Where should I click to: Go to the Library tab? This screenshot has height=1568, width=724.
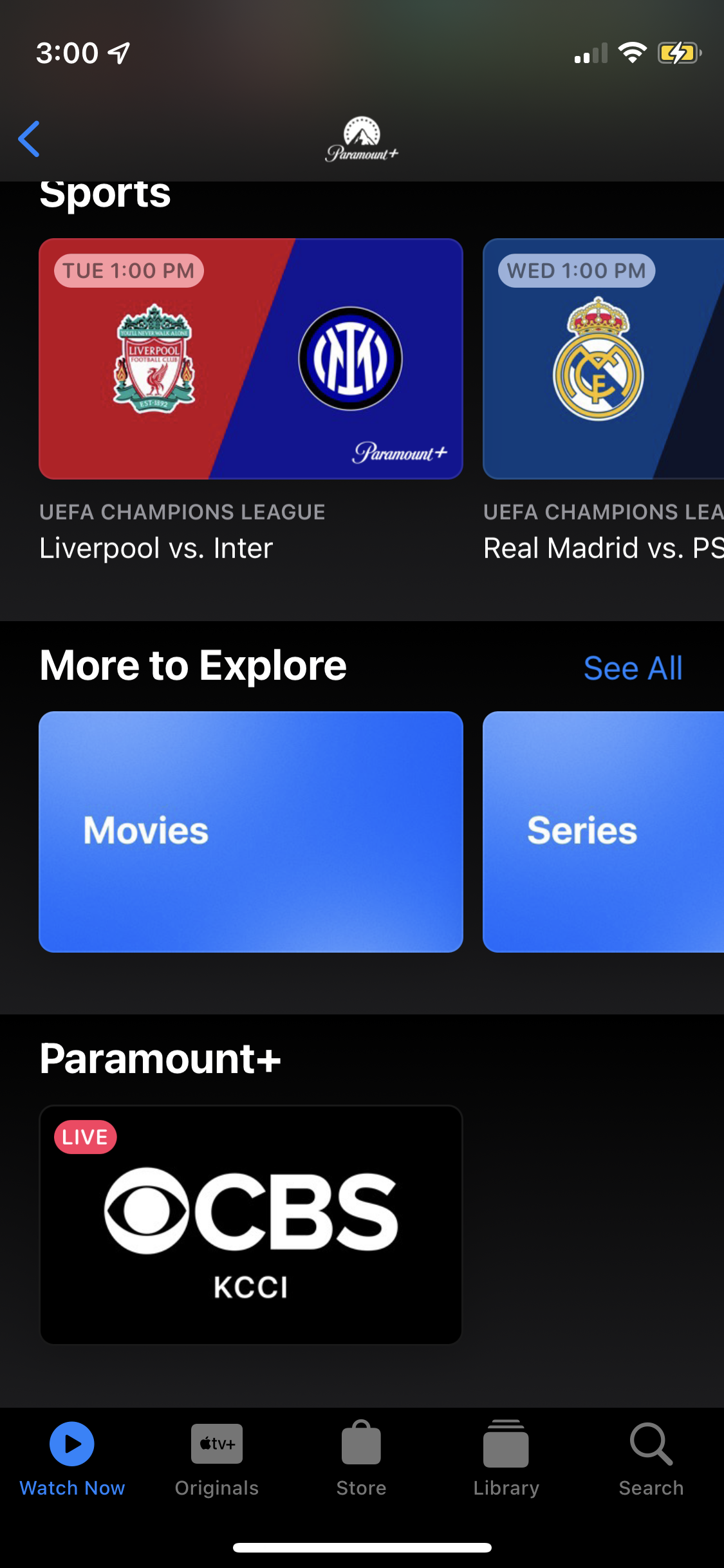pyautogui.click(x=506, y=1459)
